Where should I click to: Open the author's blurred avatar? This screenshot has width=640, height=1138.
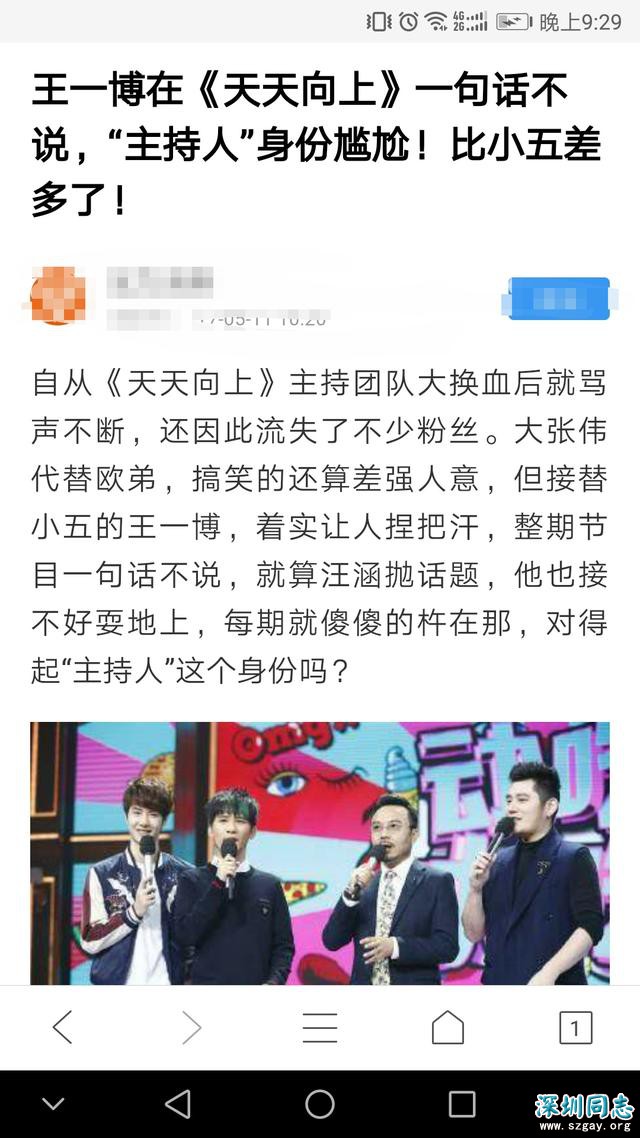pyautogui.click(x=58, y=294)
